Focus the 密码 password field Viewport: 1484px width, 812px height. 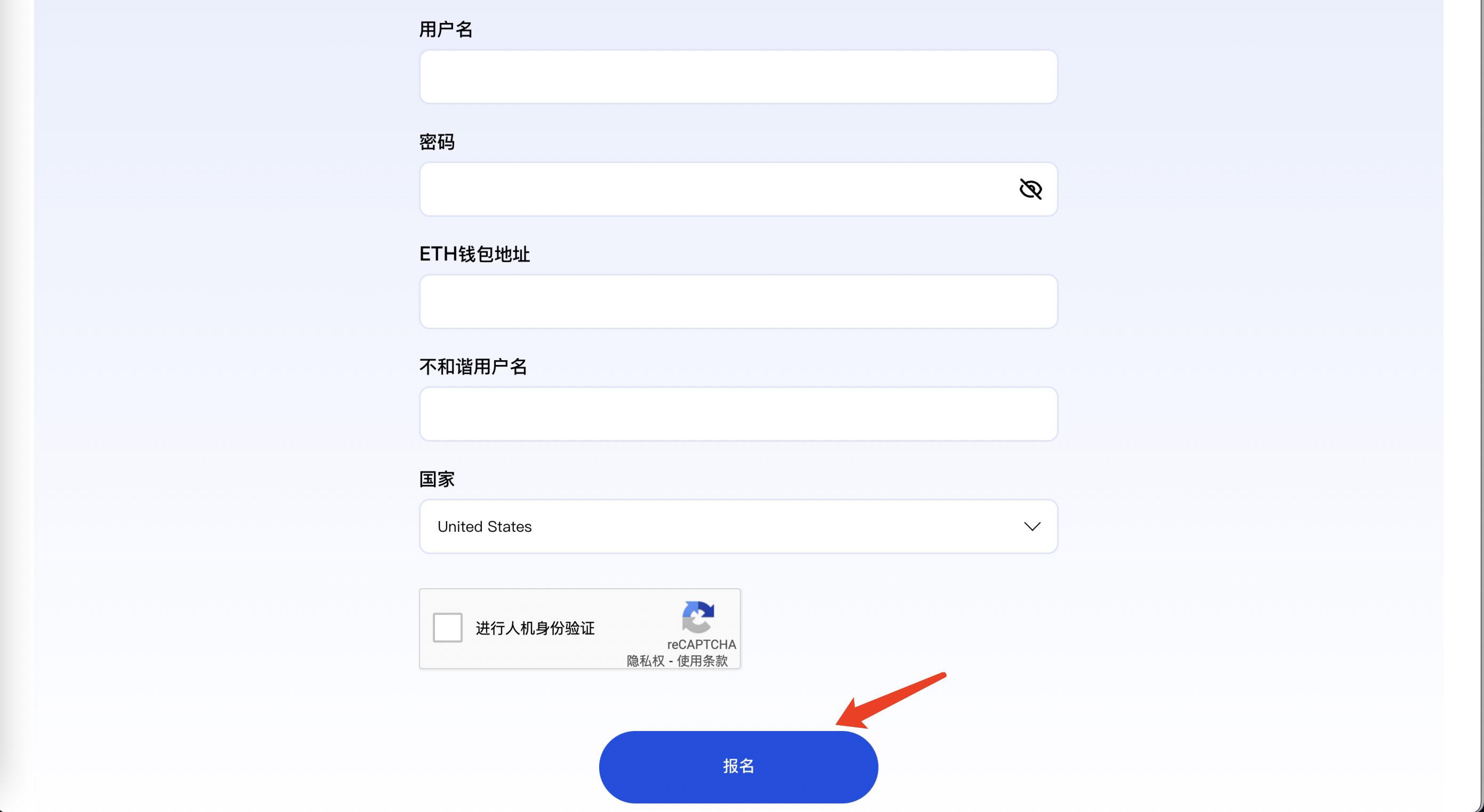click(x=714, y=189)
